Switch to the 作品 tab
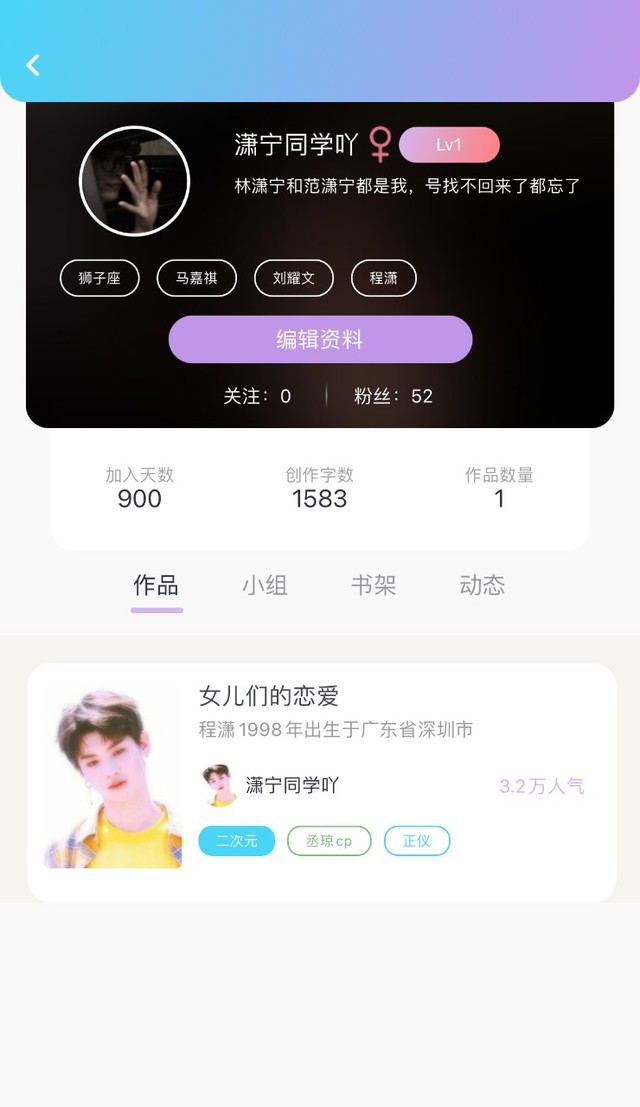The height and width of the screenshot is (1107, 640). click(x=156, y=586)
